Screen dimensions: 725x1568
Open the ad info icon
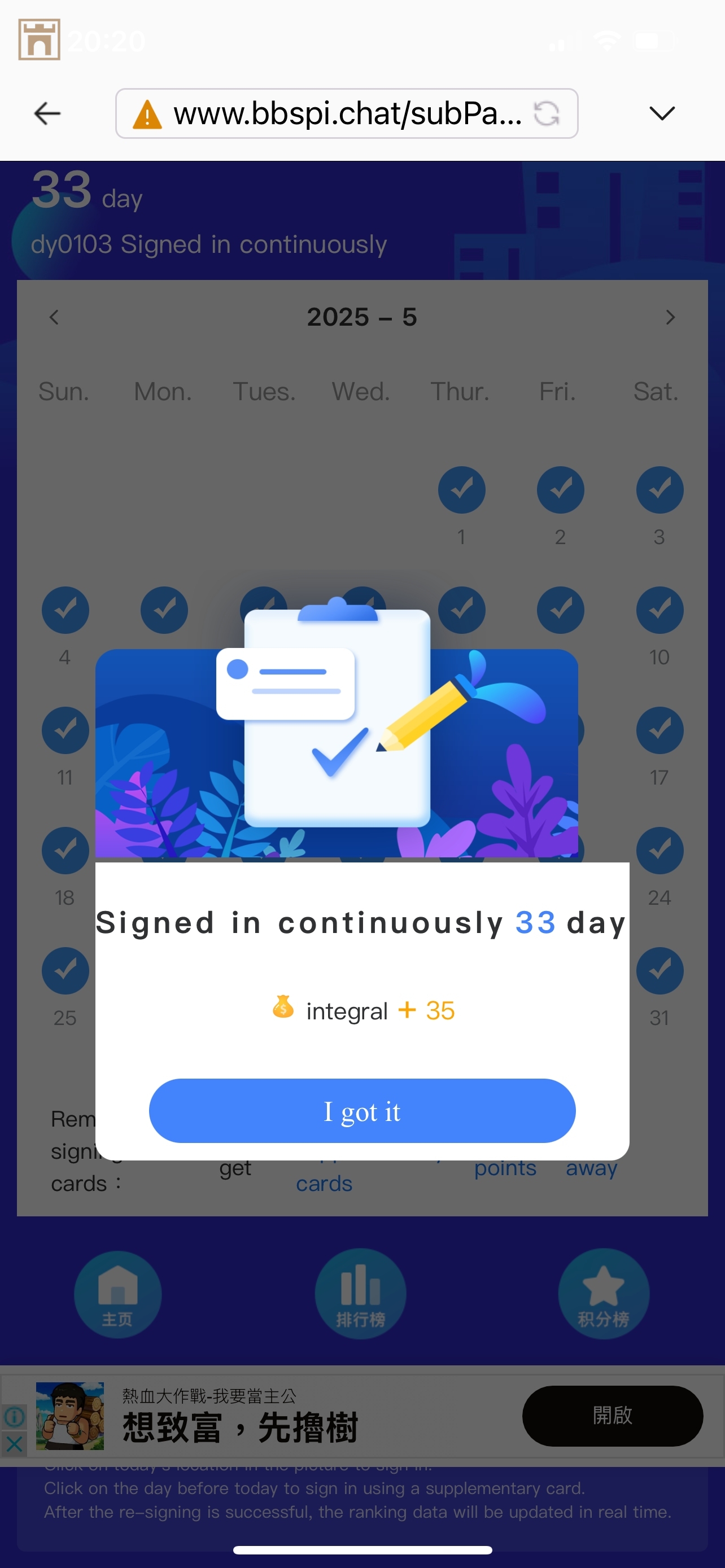pos(15,1416)
